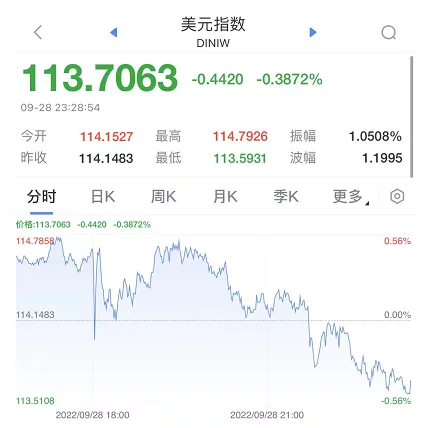Switch to the 日K chart tab
This screenshot has height=428, width=433.
click(x=103, y=197)
